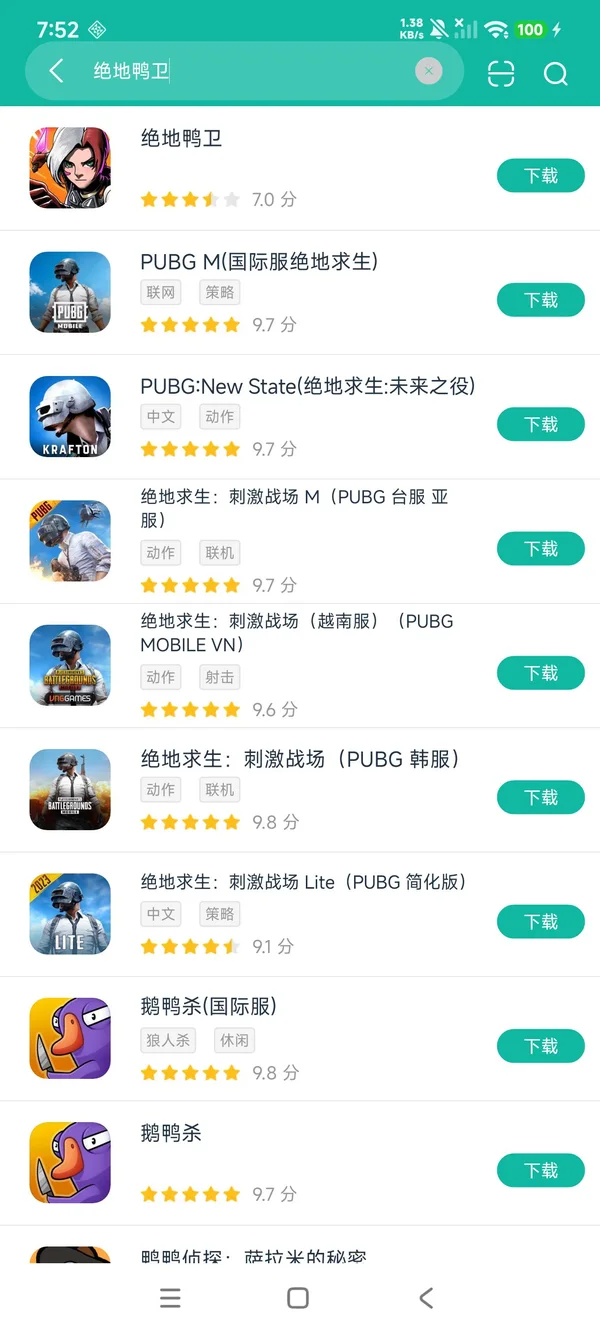Screen dimensions: 600x1333
Task: Download PUBG:New State
Action: point(540,424)
